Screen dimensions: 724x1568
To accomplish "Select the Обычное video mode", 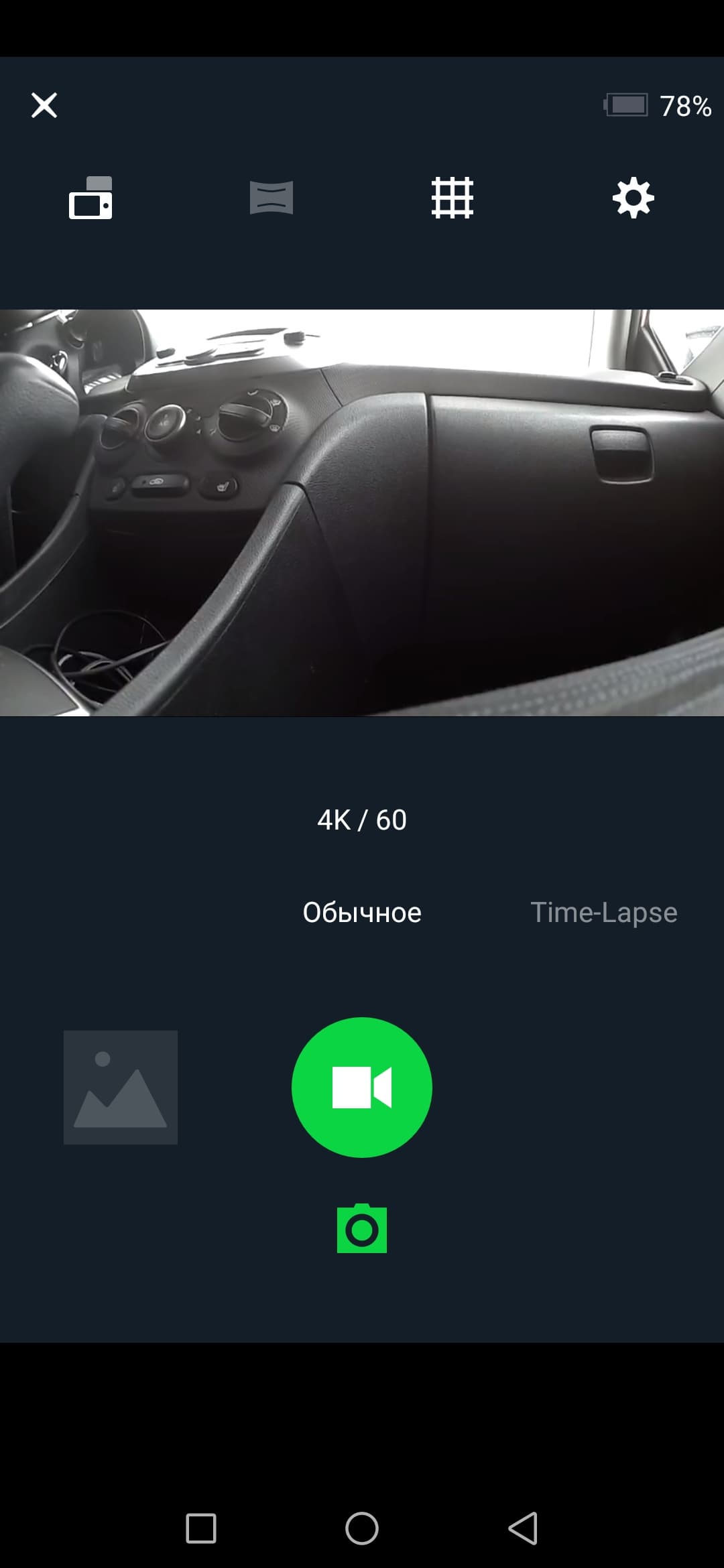I will 362,913.
